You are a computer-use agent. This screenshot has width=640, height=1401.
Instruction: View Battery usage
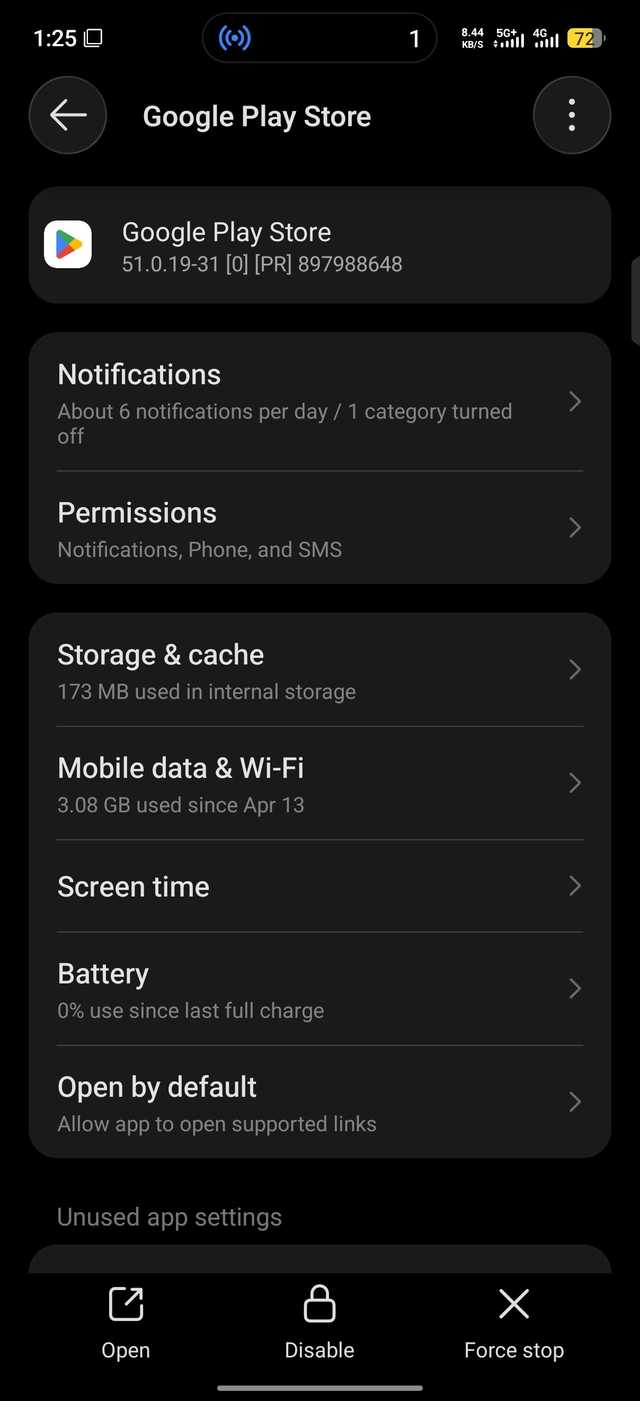(319, 989)
